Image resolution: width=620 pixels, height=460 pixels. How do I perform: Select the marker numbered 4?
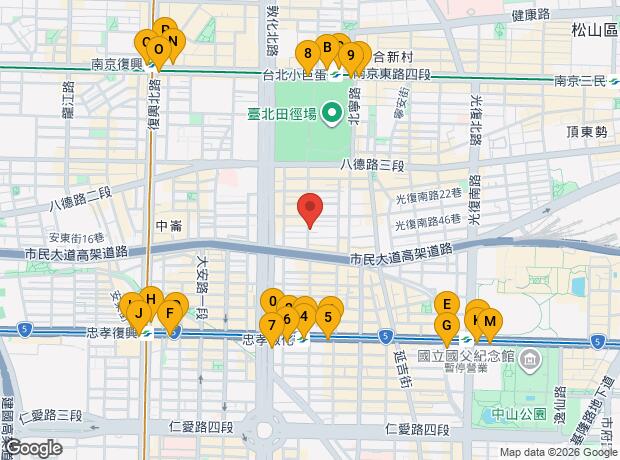tap(304, 316)
